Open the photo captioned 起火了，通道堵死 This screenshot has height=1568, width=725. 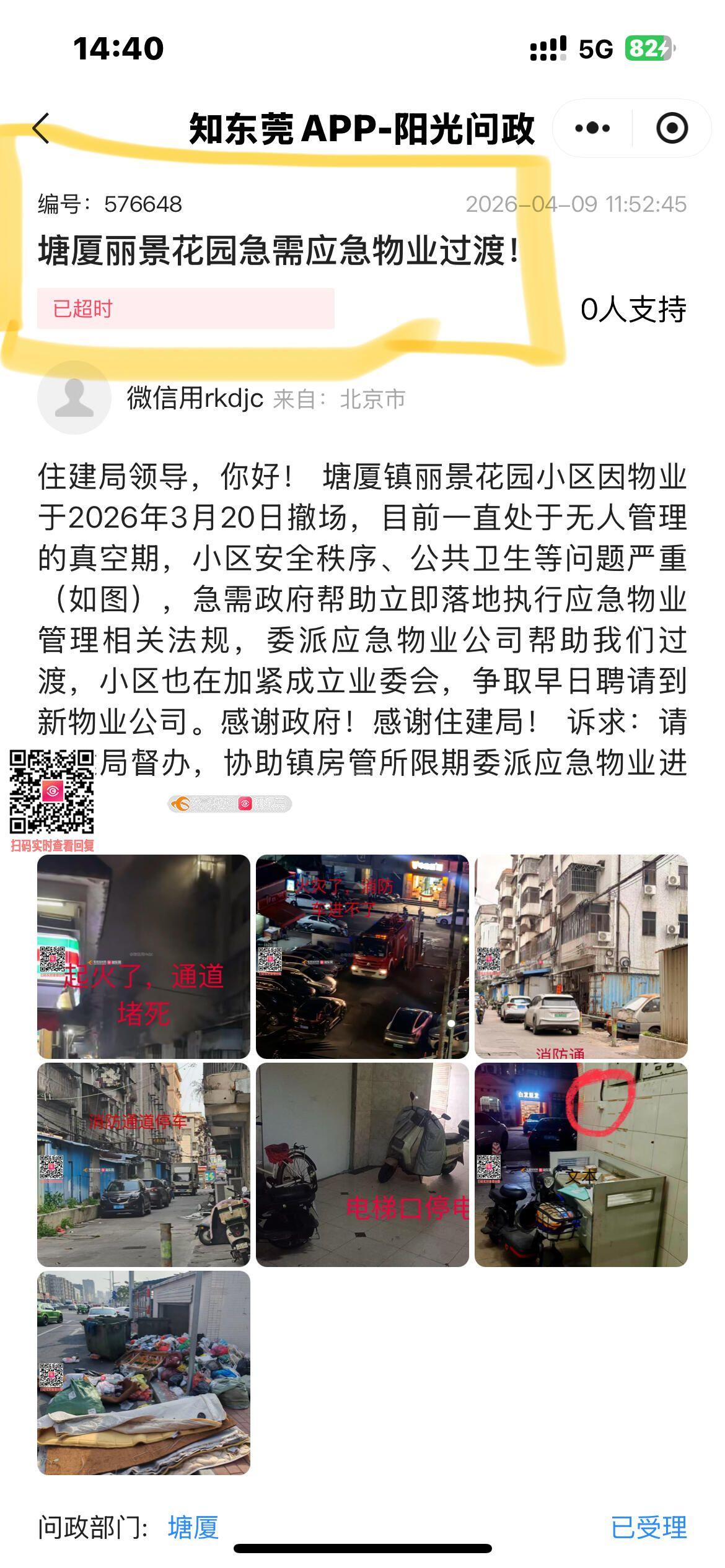point(144,956)
